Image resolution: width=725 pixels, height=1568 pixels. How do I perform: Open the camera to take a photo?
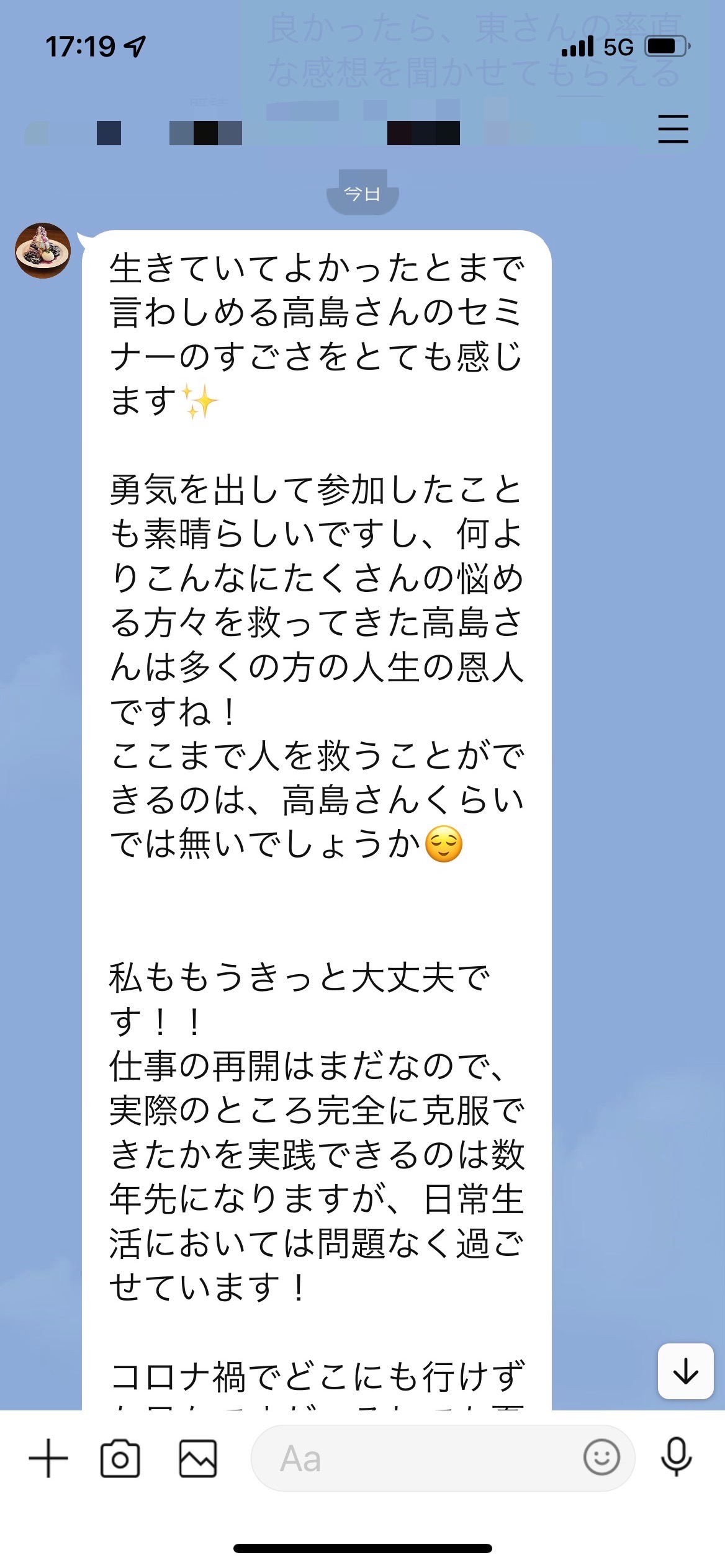[x=120, y=1458]
